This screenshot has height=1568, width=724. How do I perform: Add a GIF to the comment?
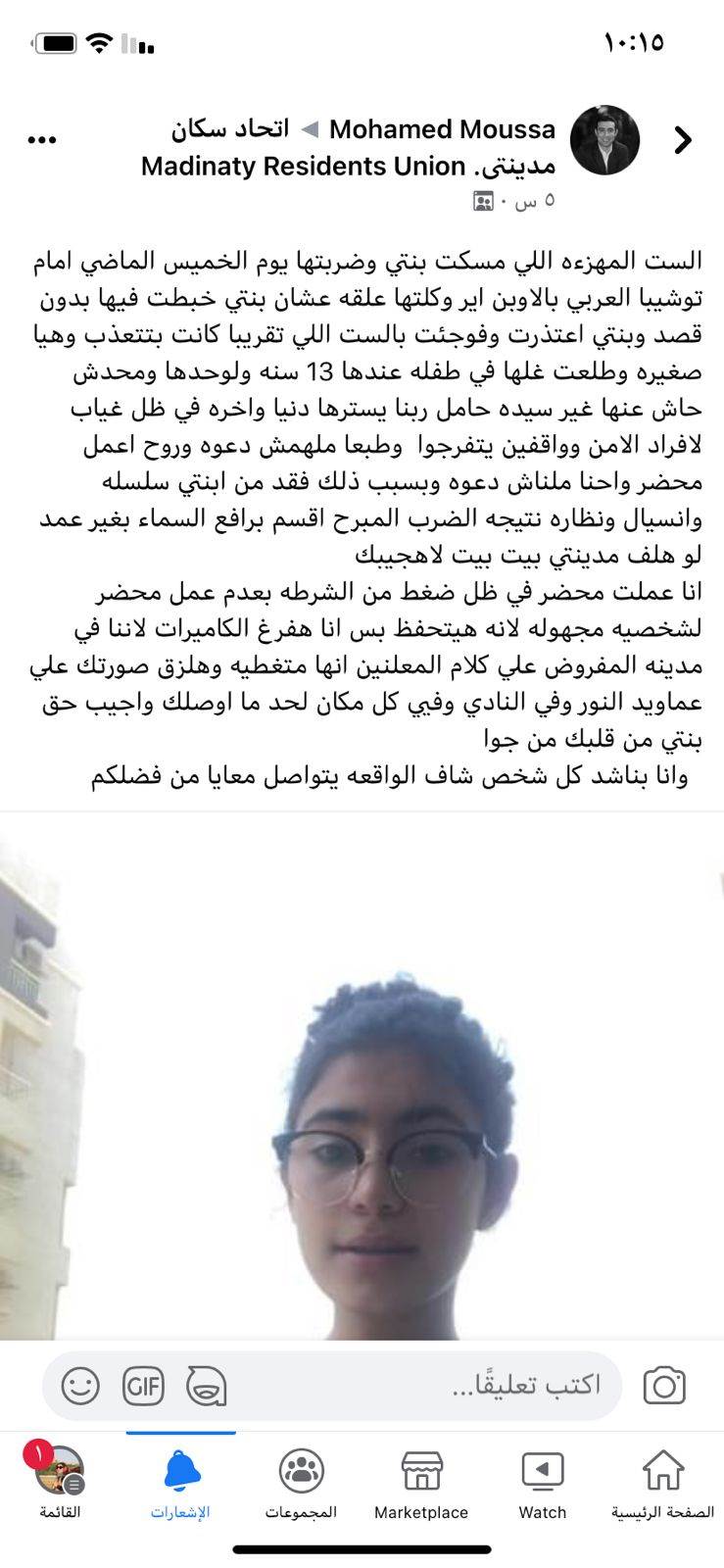(143, 1386)
